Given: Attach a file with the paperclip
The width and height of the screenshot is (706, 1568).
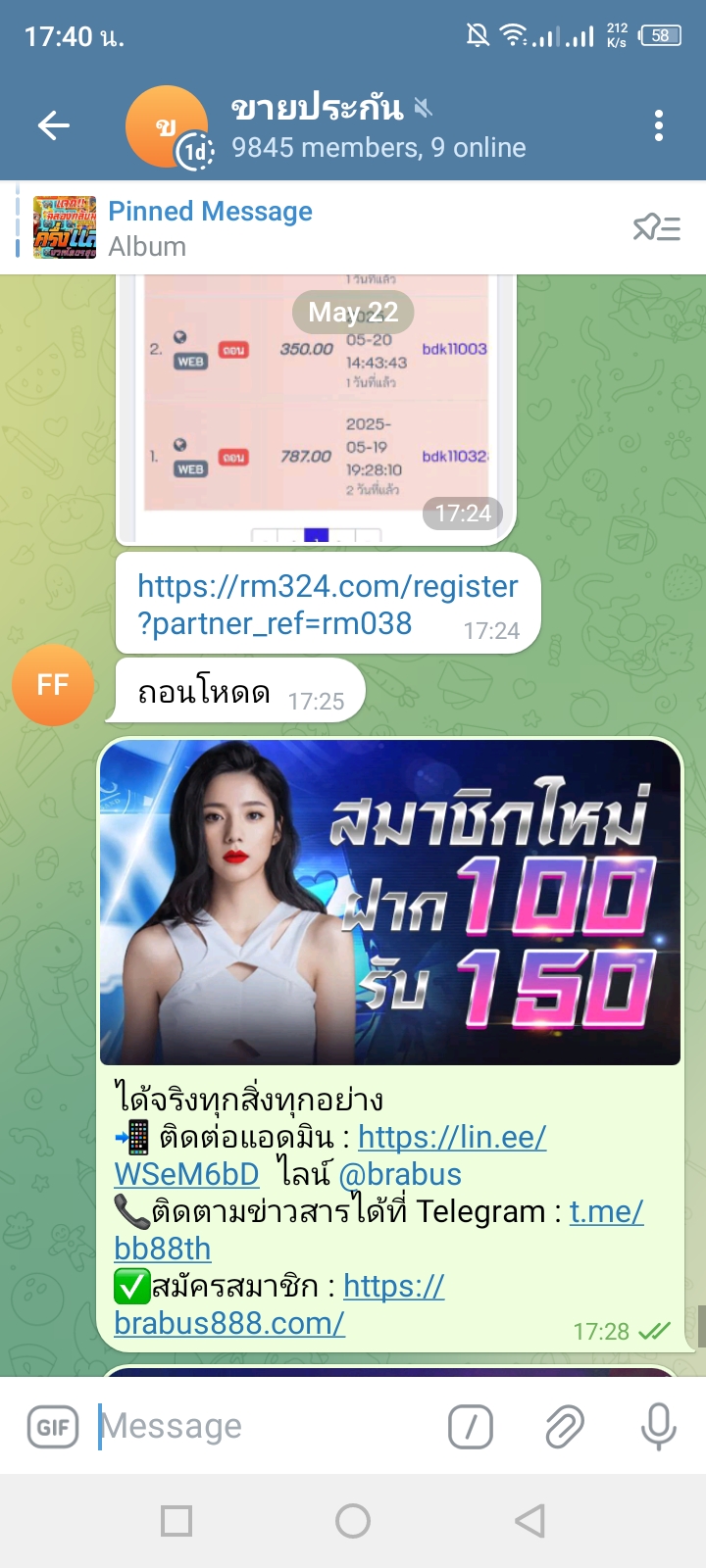Looking at the screenshot, I should 565,1427.
